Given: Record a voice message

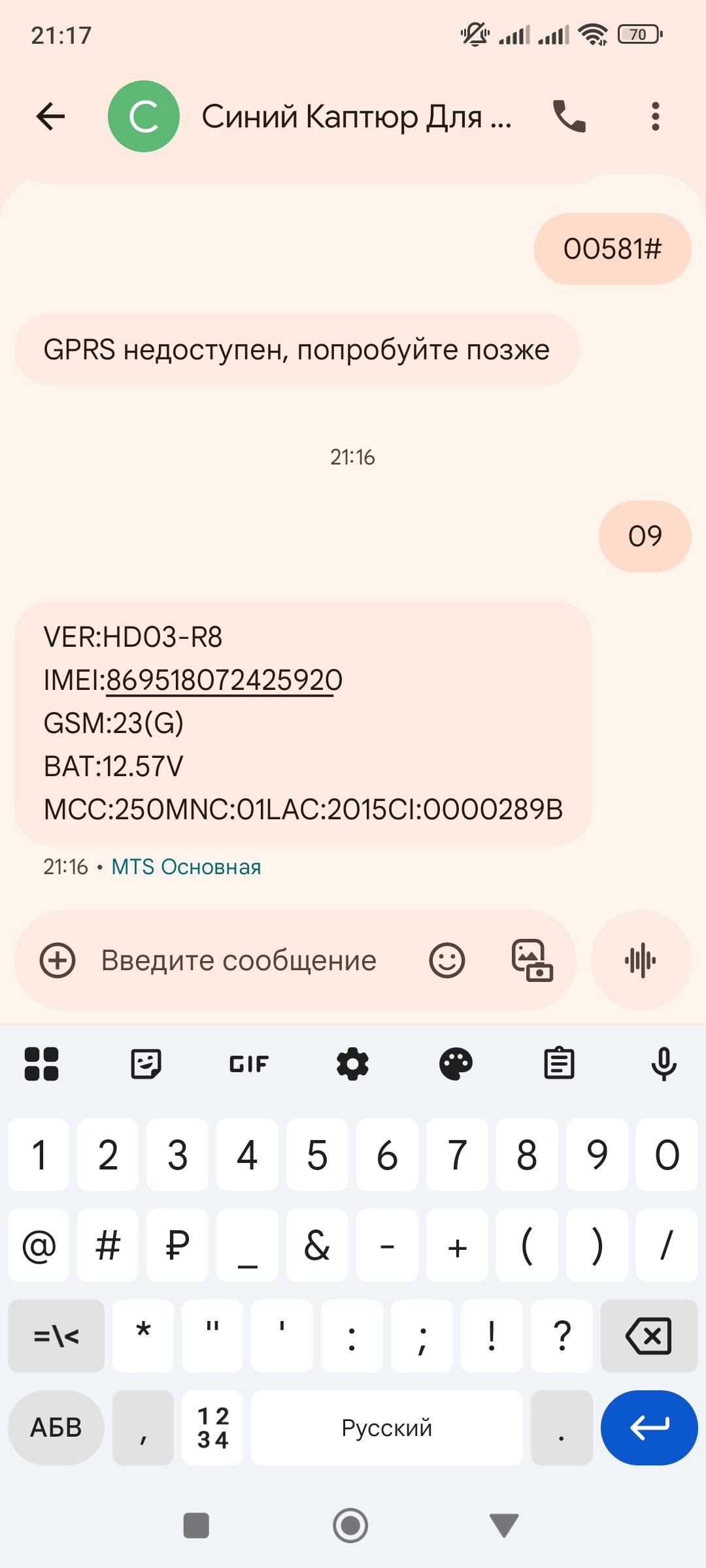Looking at the screenshot, I should 641,960.
